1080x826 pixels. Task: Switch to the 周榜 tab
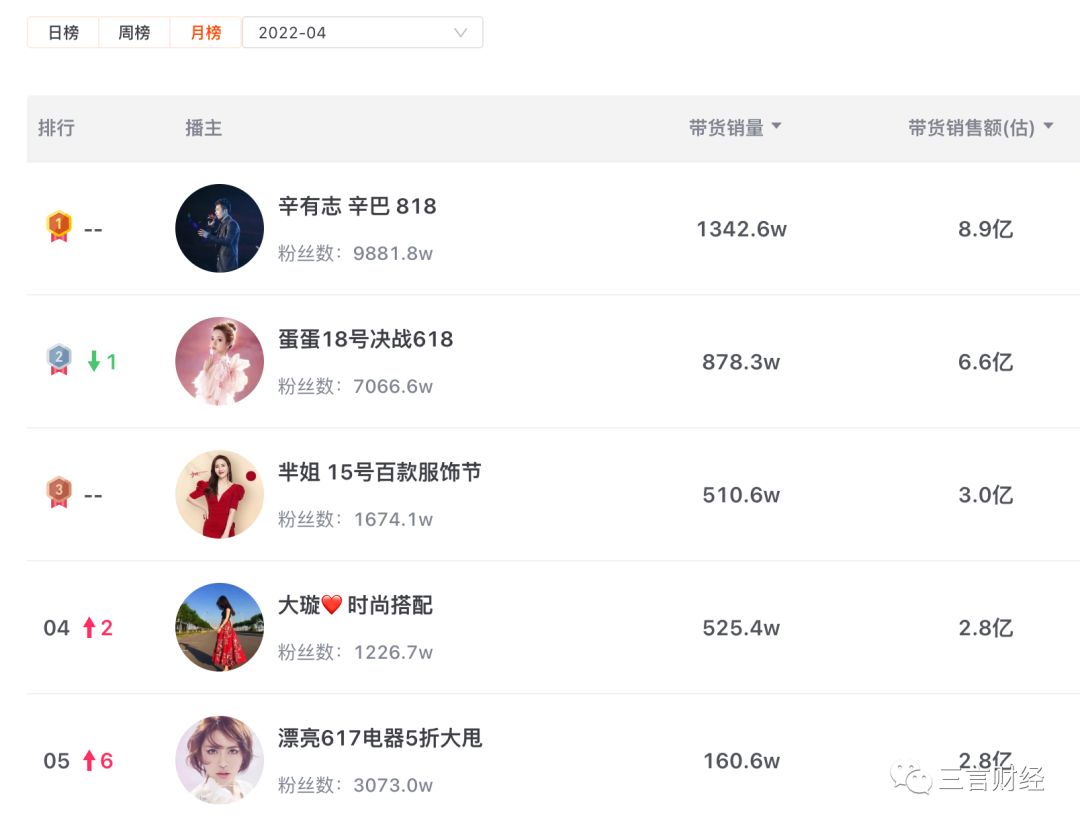click(134, 33)
